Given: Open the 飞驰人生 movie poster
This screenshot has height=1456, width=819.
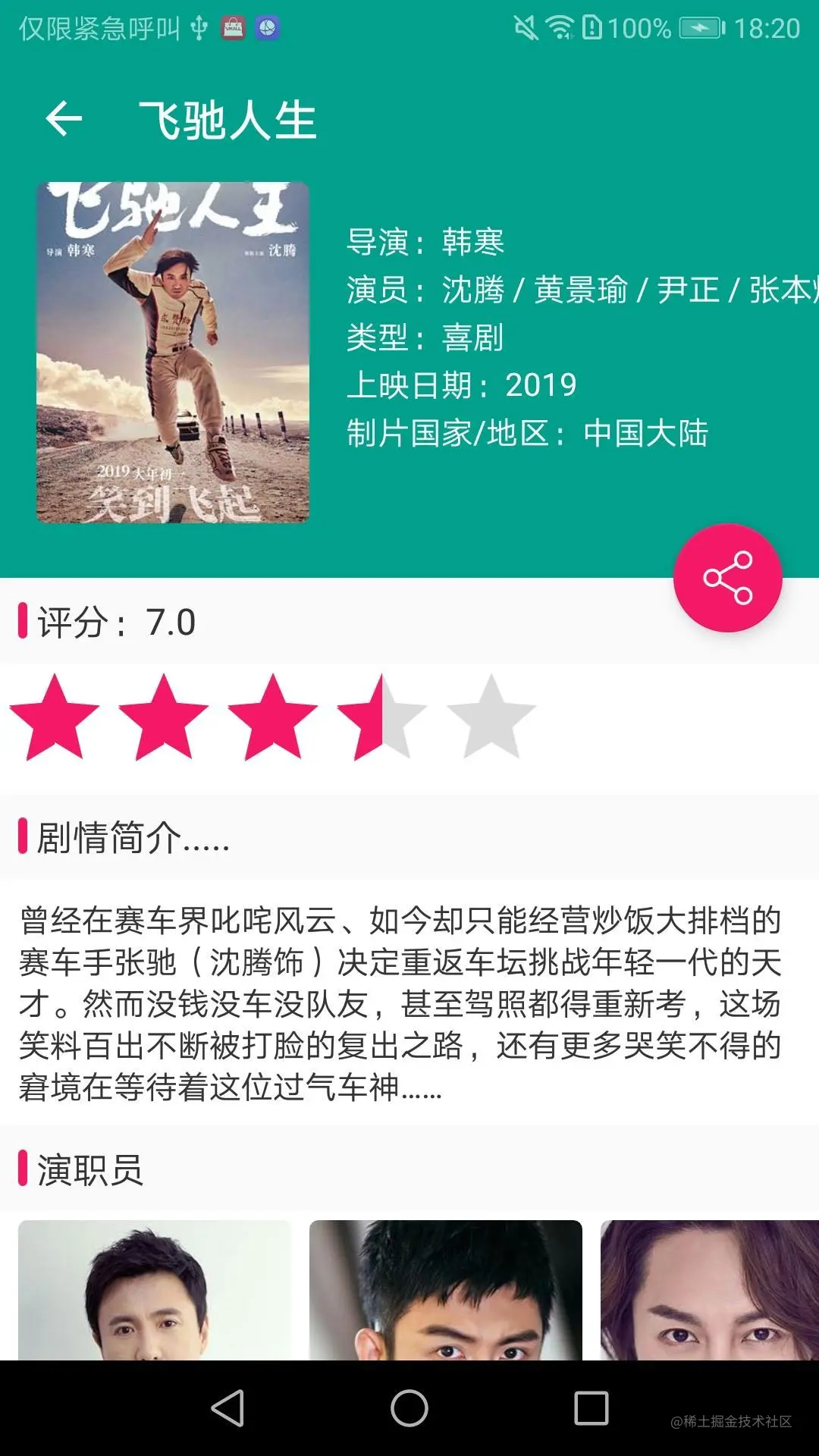Looking at the screenshot, I should point(173,352).
